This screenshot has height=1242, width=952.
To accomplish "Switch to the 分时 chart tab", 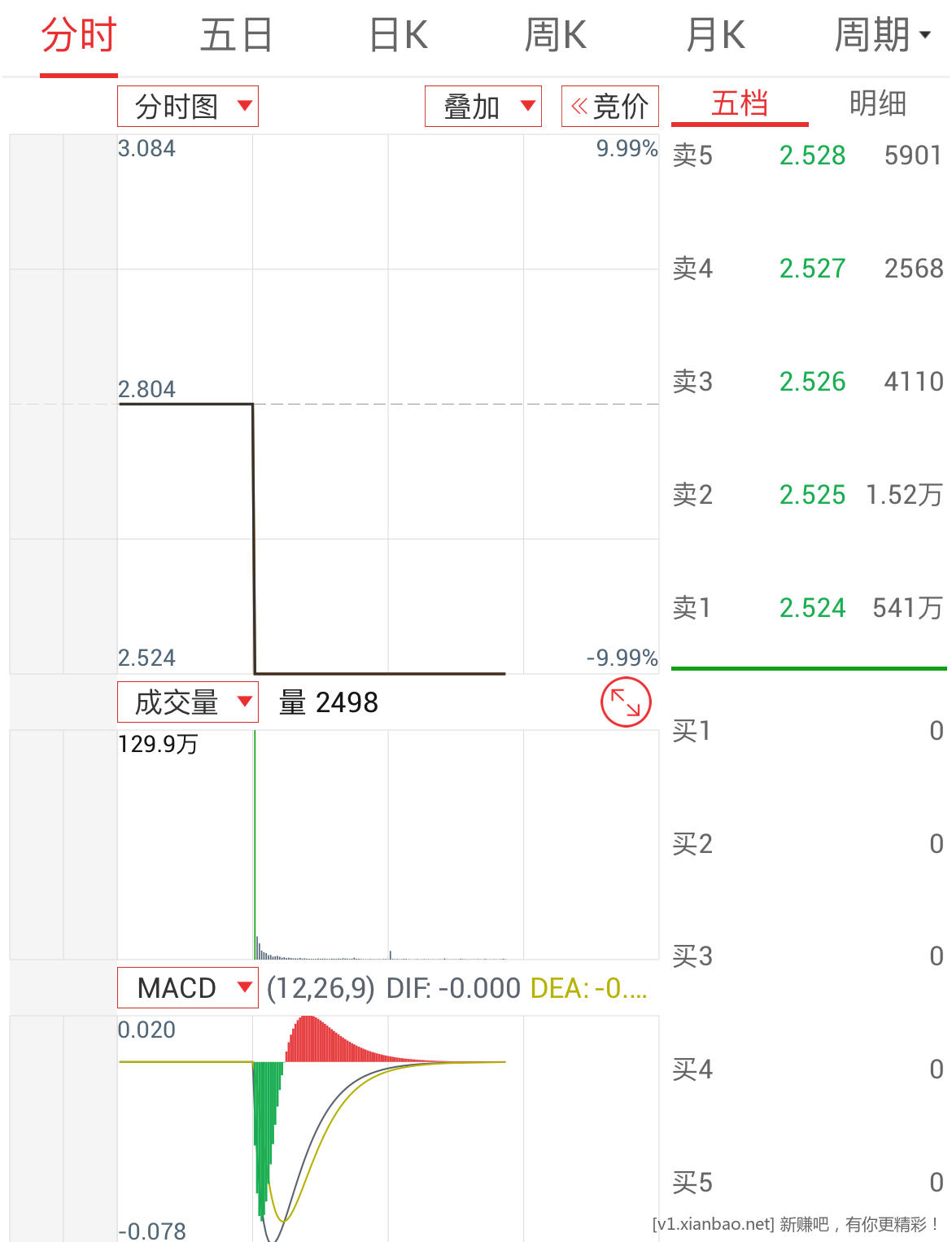I will pyautogui.click(x=79, y=37).
